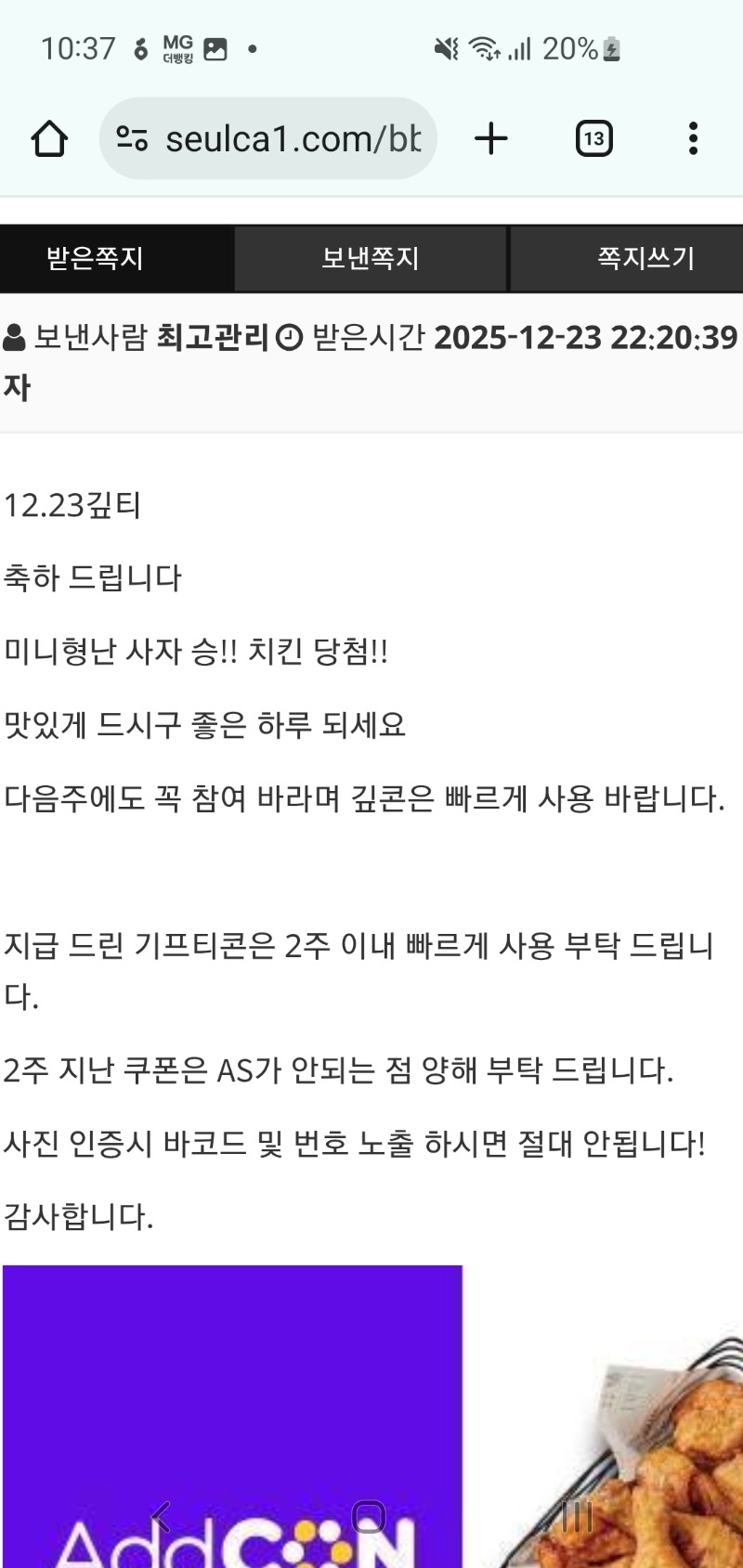Switch to the 받은쪽지 tab
The width and height of the screenshot is (743, 1568).
pos(96,258)
